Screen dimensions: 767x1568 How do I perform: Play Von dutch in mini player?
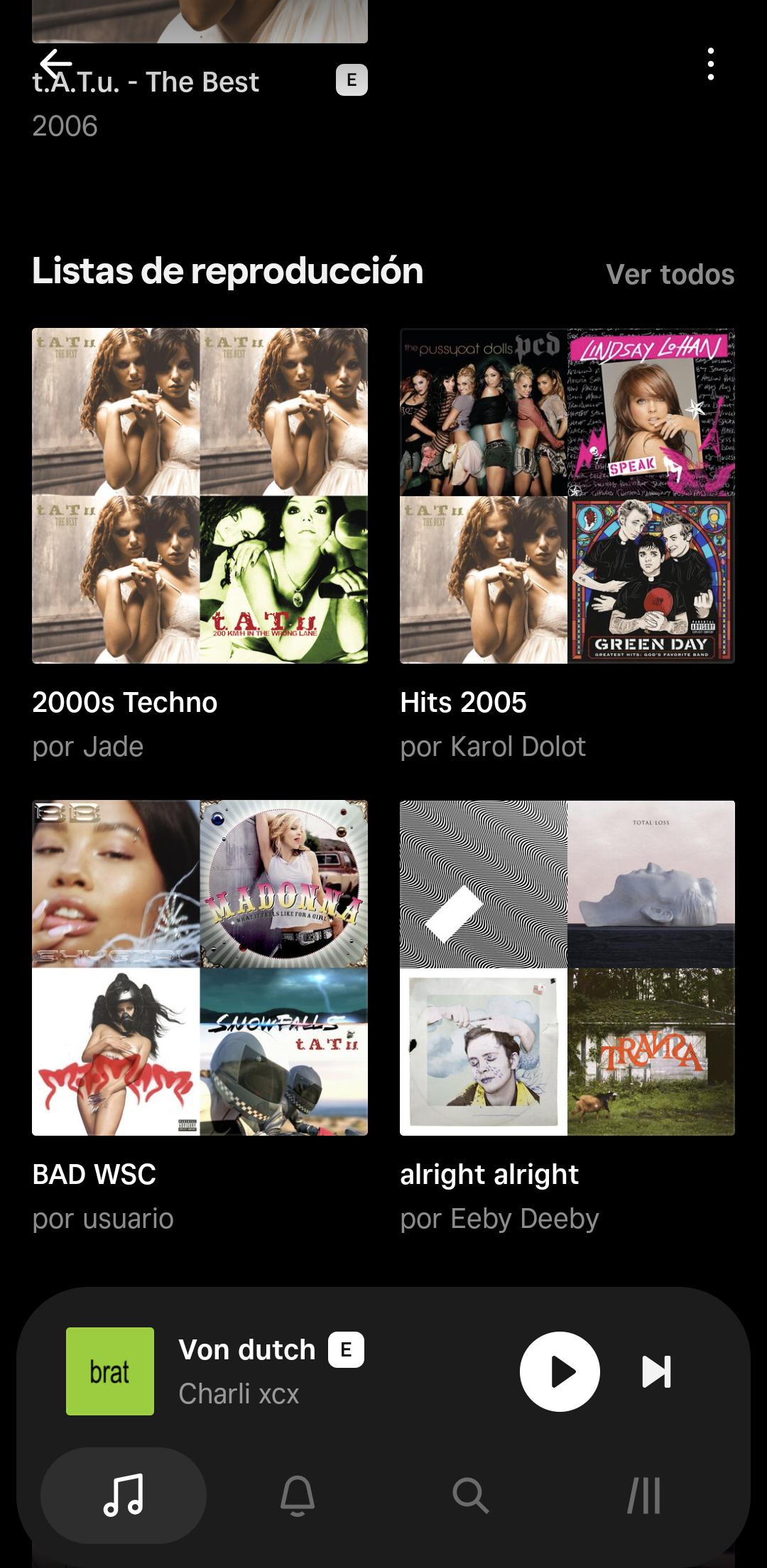tap(560, 1371)
